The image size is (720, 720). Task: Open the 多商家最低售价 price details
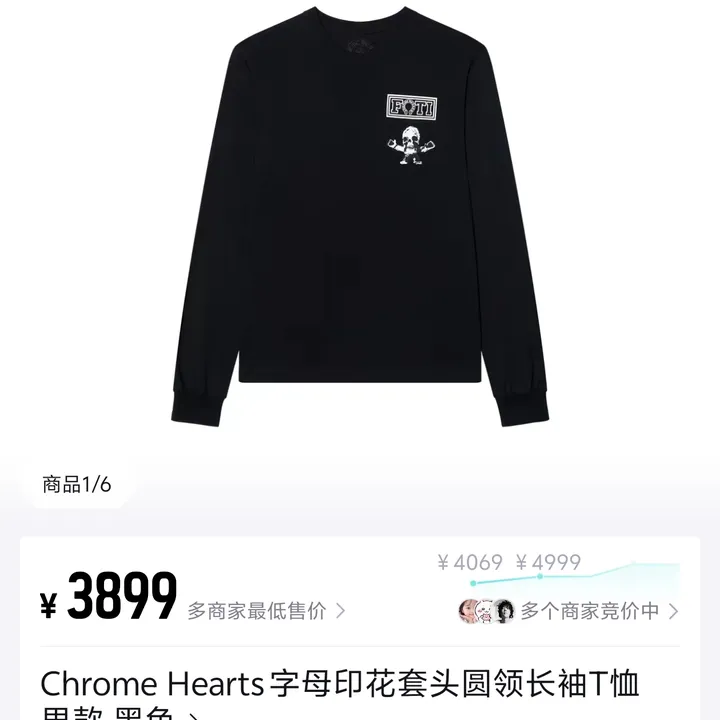pos(266,610)
